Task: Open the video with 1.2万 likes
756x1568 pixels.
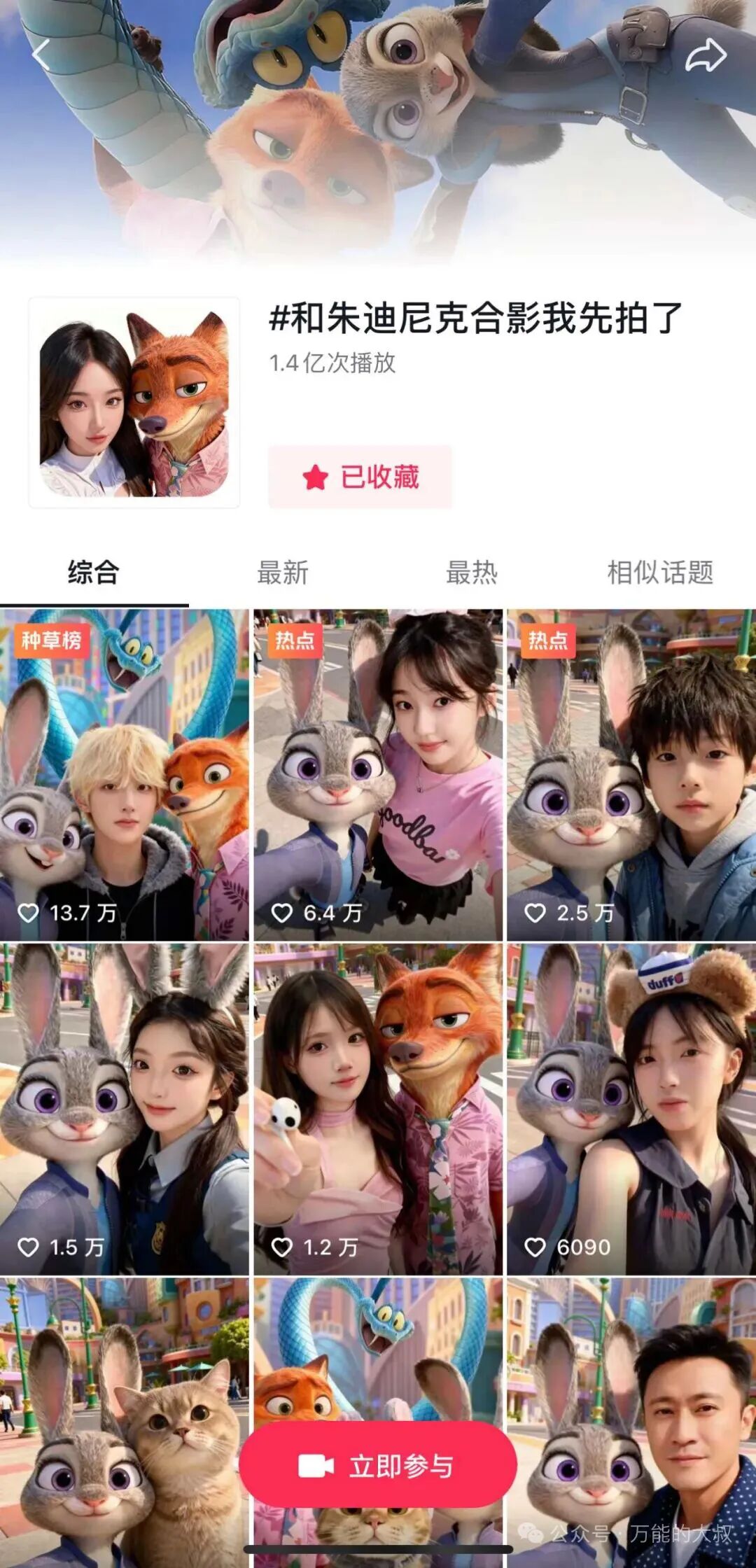Action: (x=378, y=1108)
